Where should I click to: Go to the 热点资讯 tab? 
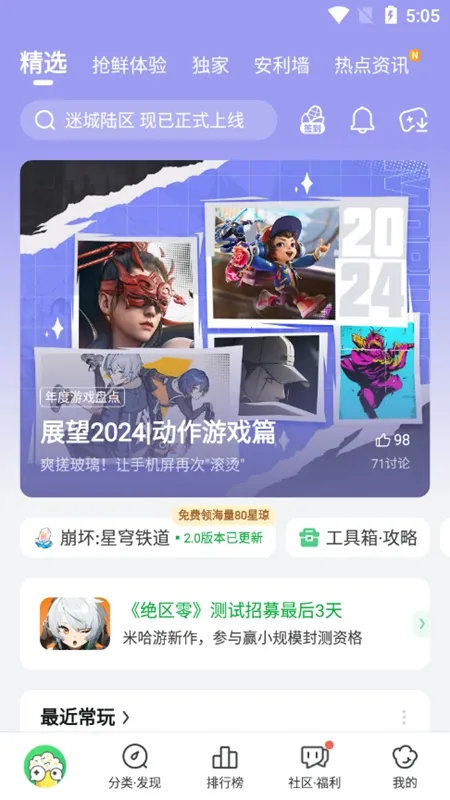[372, 65]
